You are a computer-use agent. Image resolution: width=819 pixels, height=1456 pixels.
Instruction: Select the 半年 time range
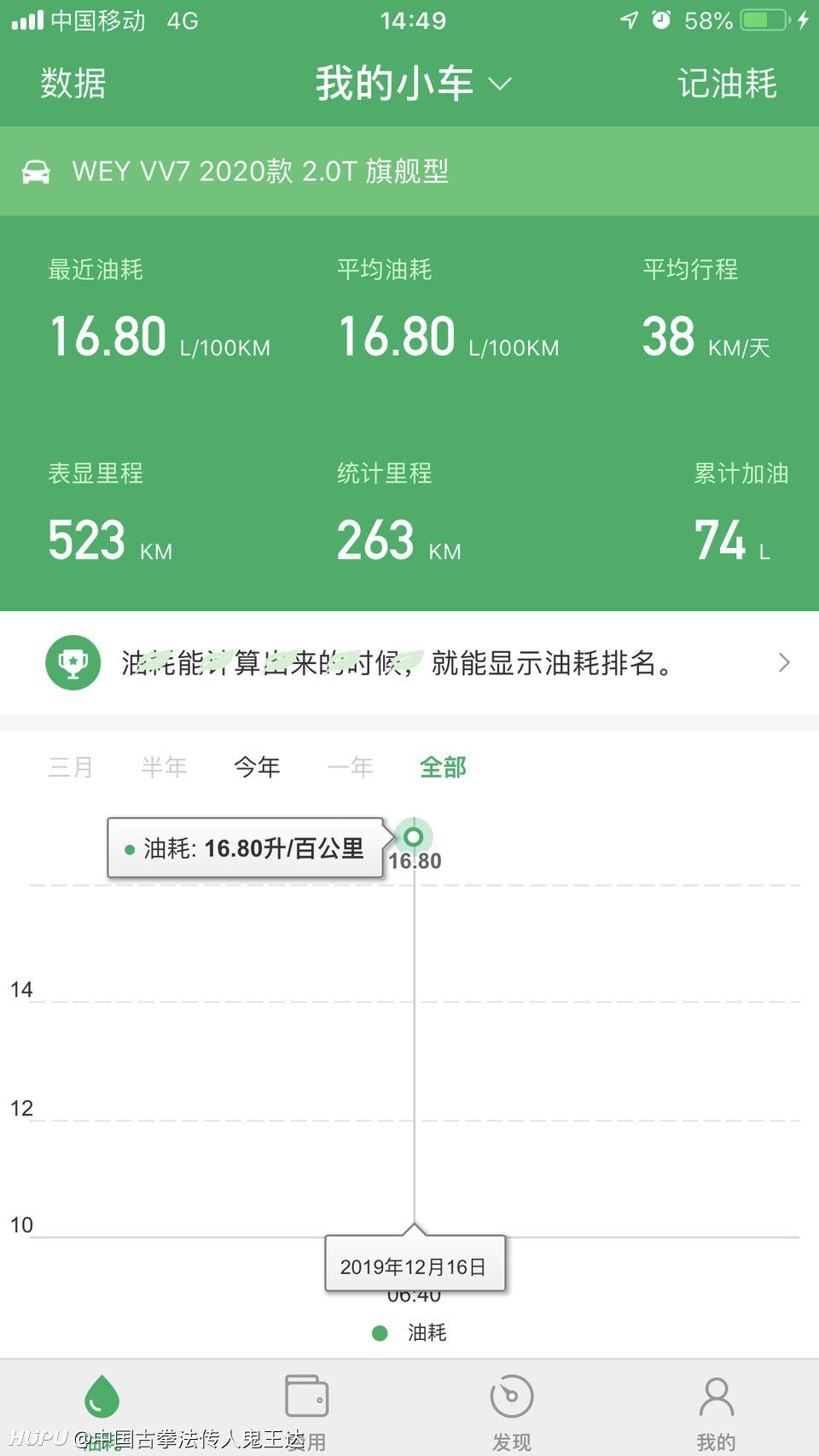pyautogui.click(x=164, y=767)
